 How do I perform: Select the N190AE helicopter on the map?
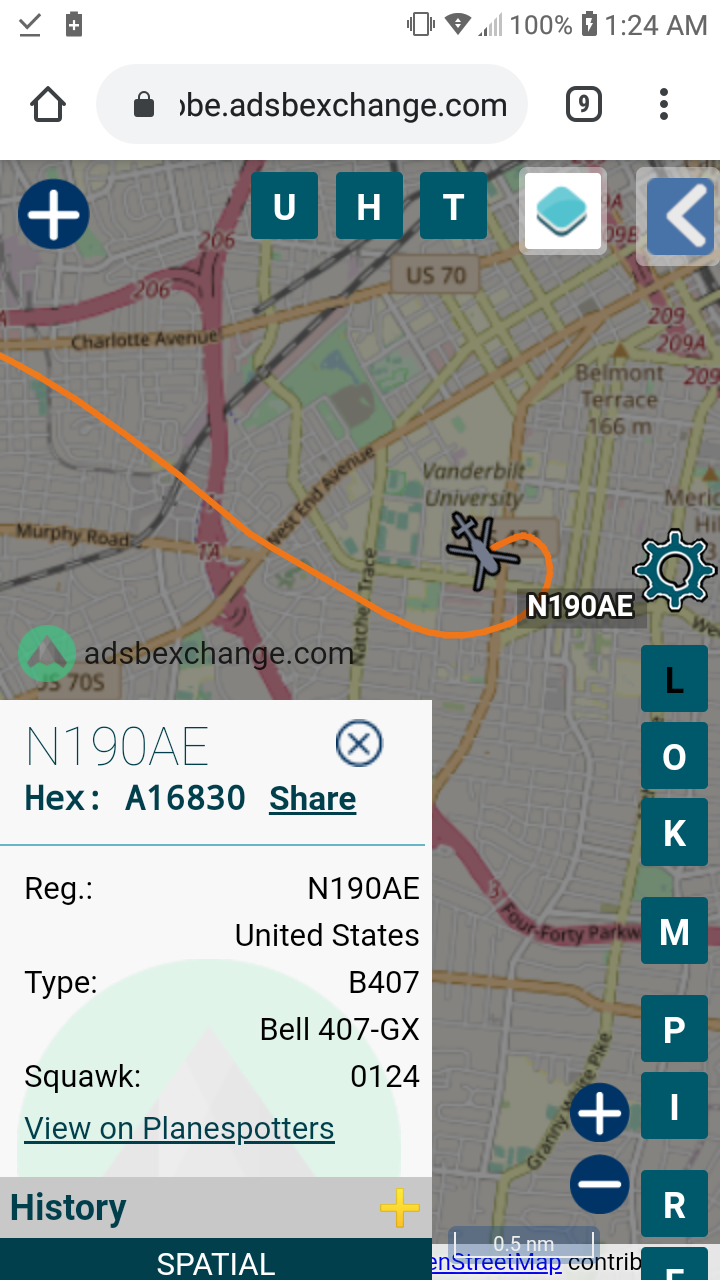(x=480, y=547)
